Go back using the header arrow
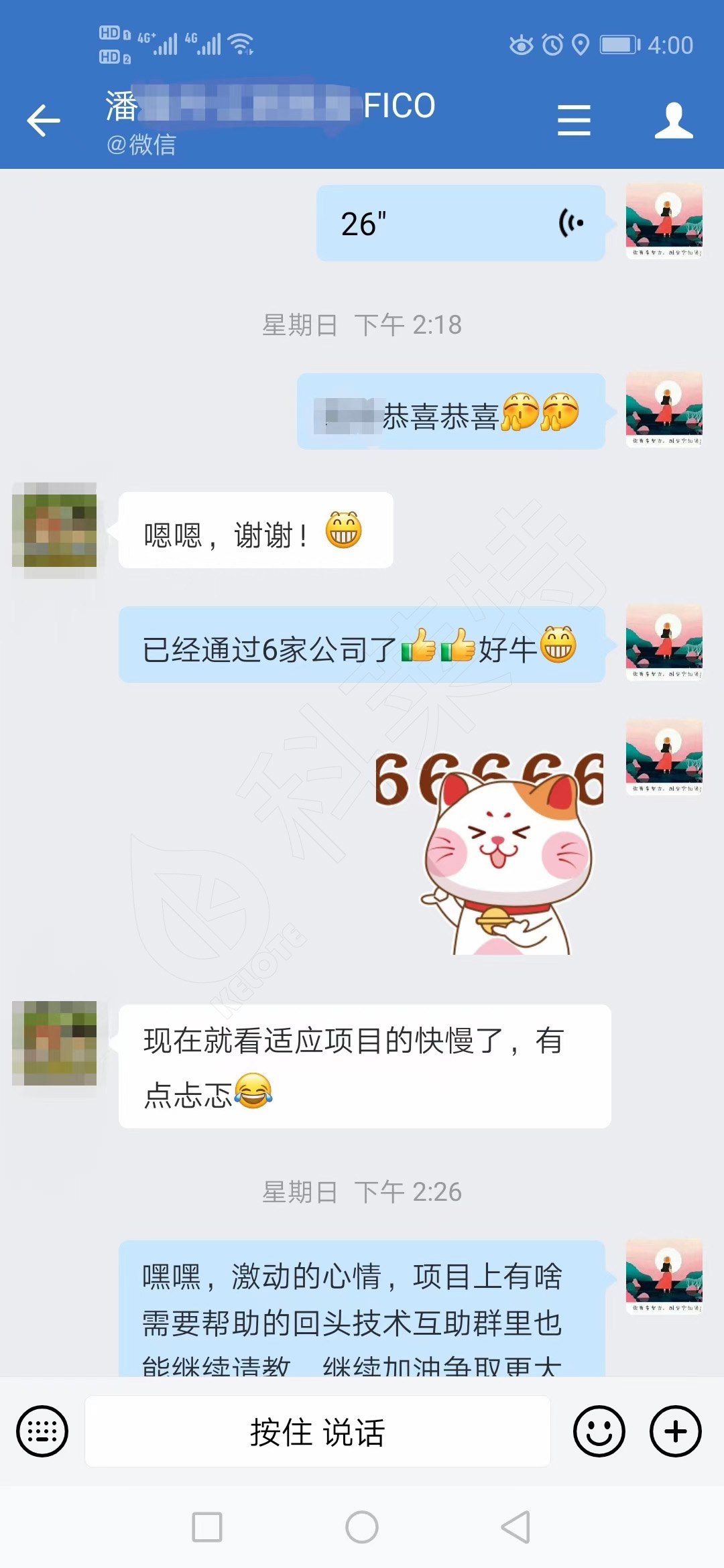The image size is (724, 1568). coord(44,121)
